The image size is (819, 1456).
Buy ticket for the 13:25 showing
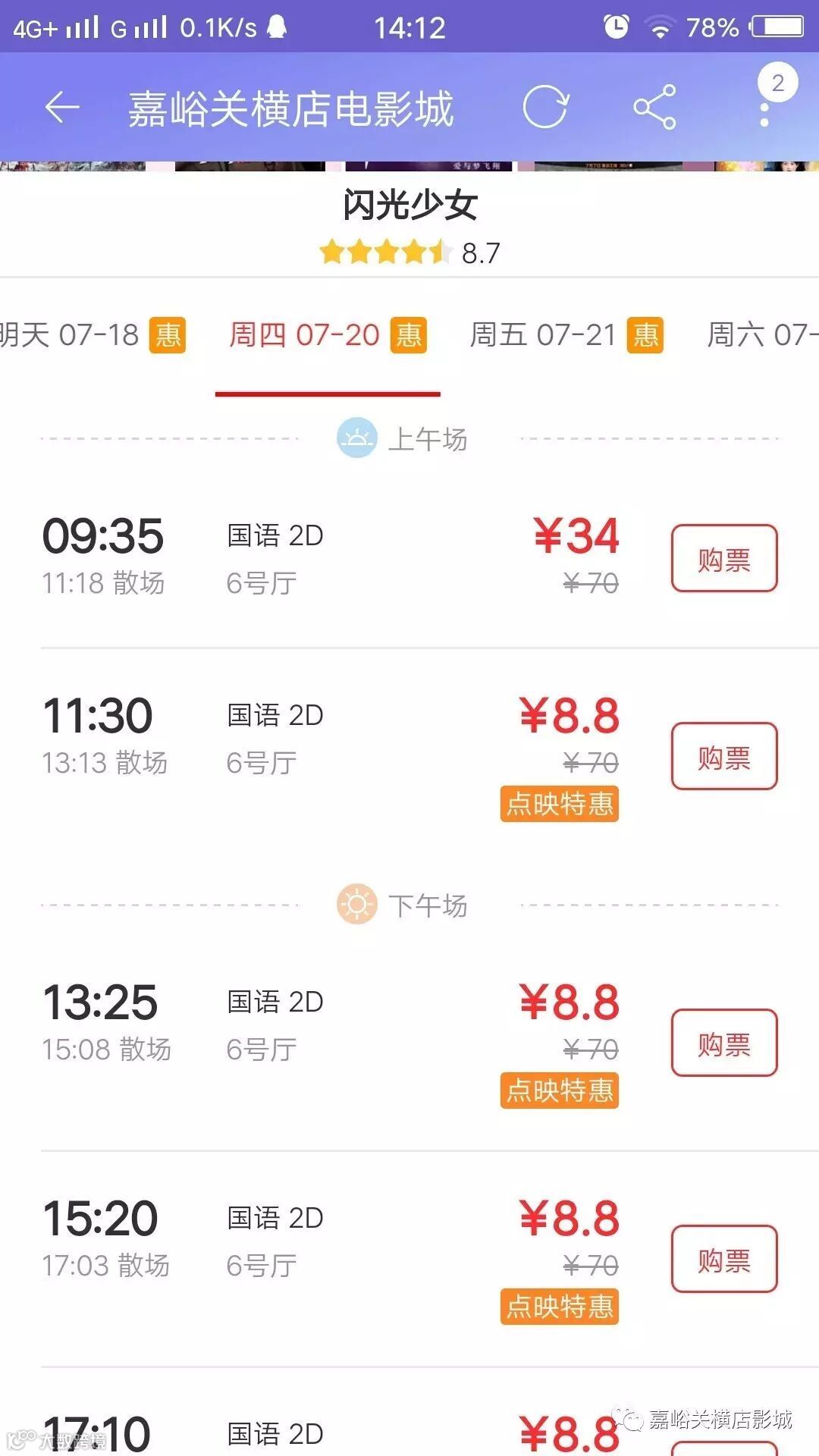(x=724, y=1043)
